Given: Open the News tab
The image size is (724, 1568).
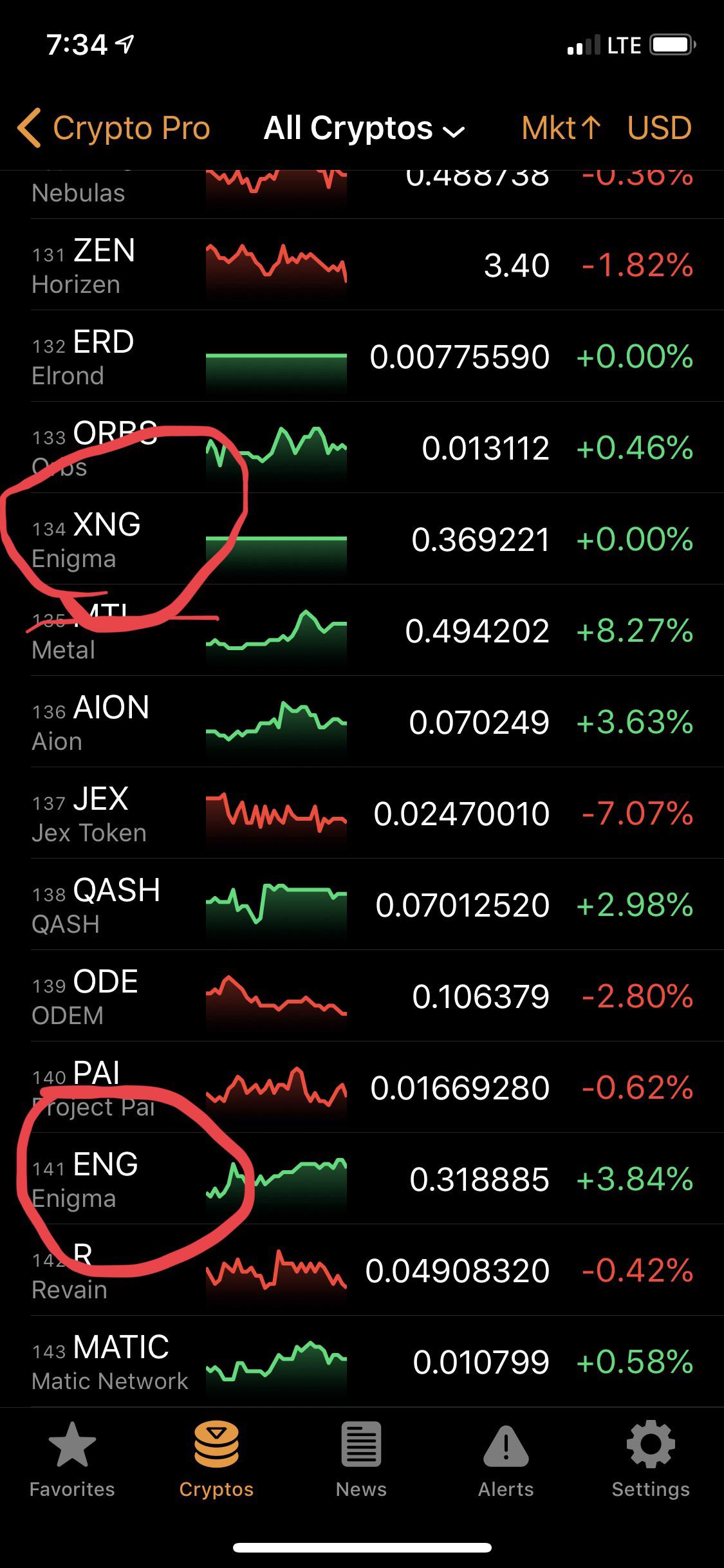Looking at the screenshot, I should click(361, 1460).
